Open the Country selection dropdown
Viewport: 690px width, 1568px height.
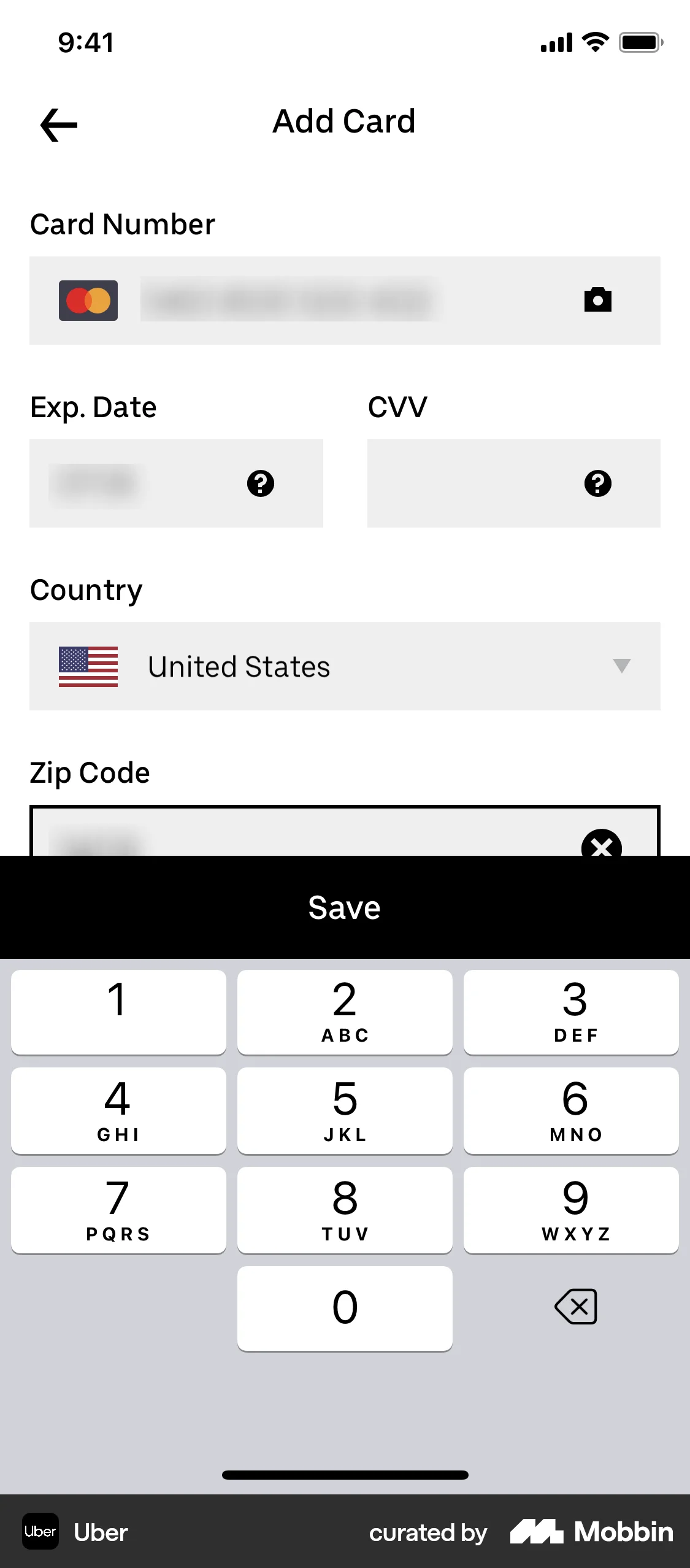point(345,666)
